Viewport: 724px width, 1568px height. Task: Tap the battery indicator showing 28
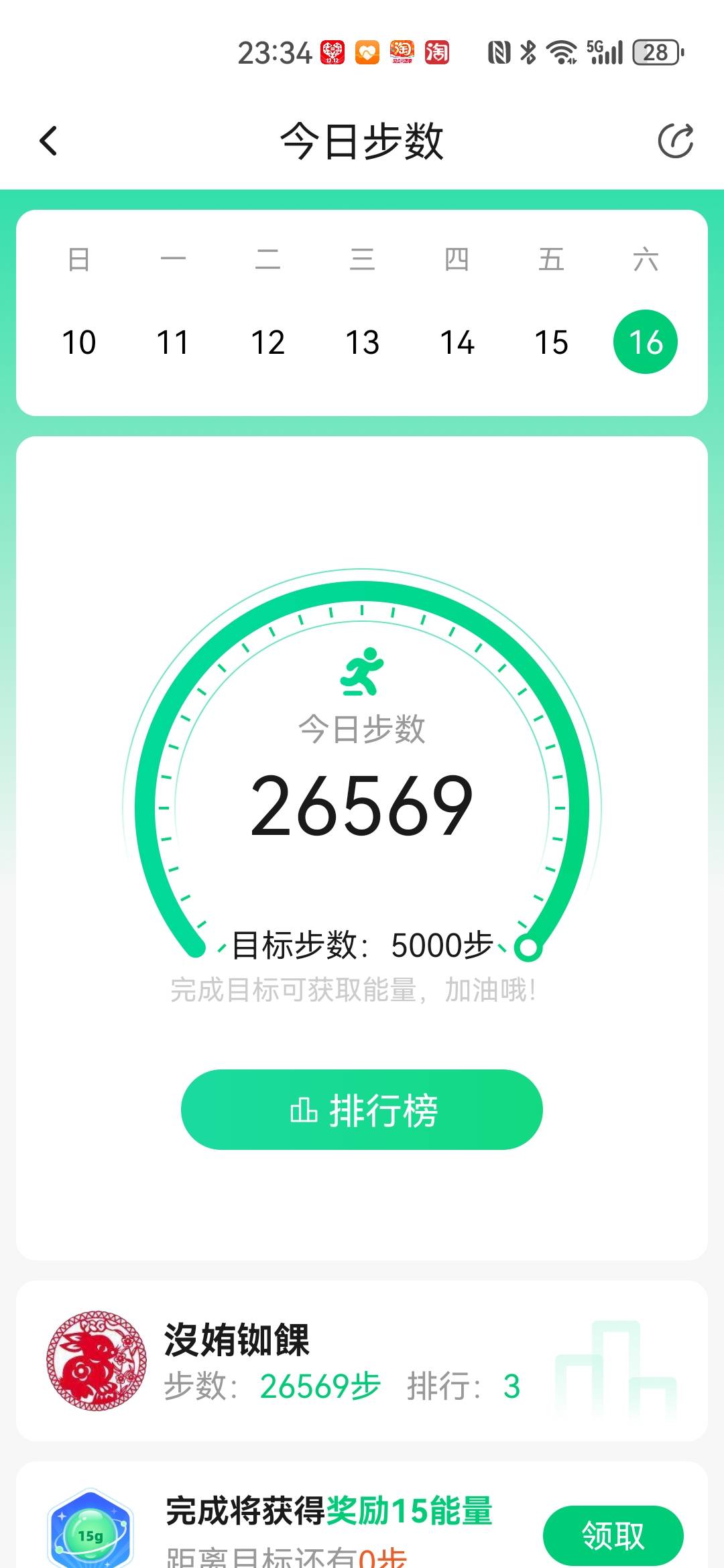pos(655,51)
